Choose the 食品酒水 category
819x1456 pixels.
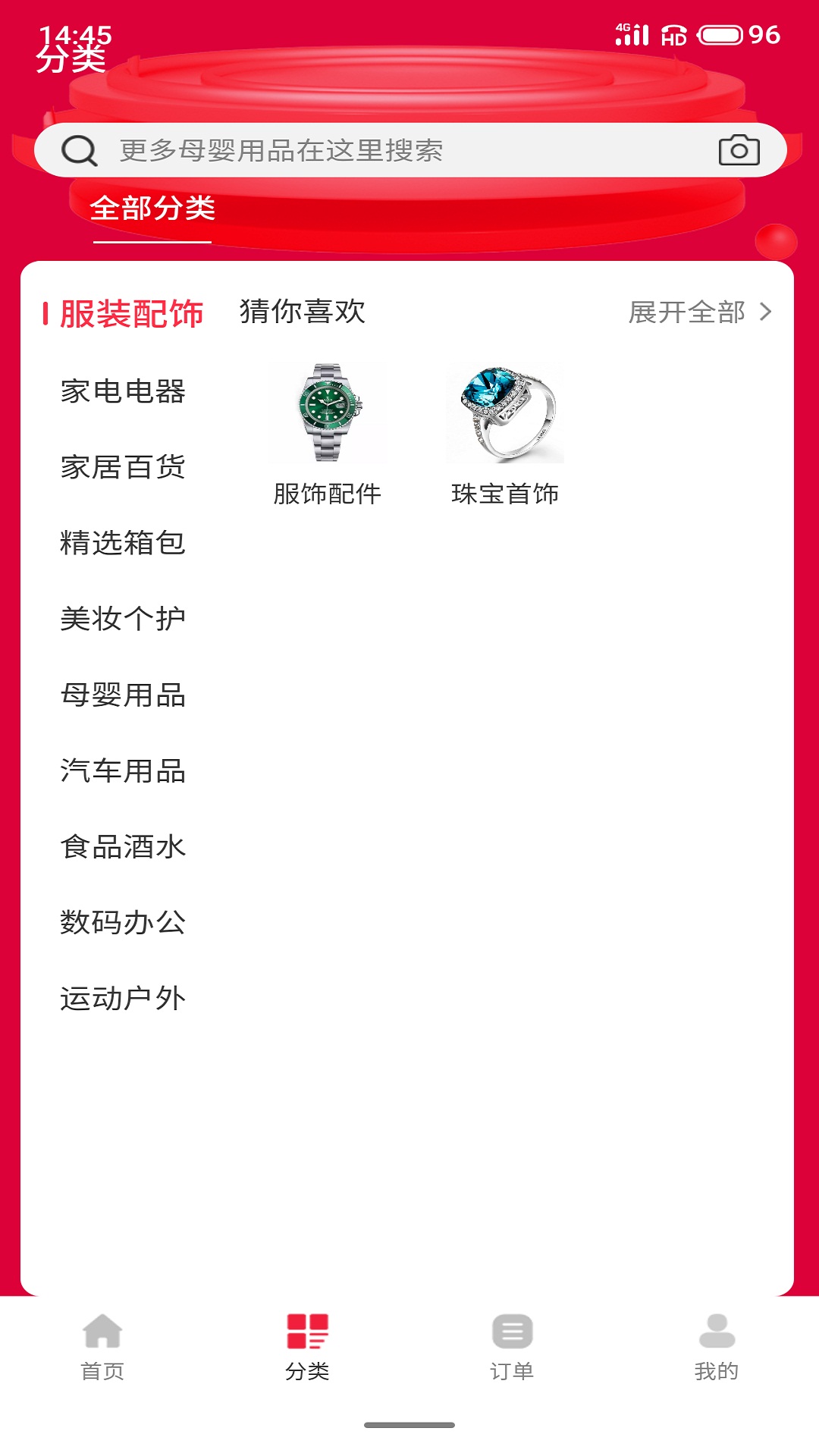pyautogui.click(x=123, y=846)
